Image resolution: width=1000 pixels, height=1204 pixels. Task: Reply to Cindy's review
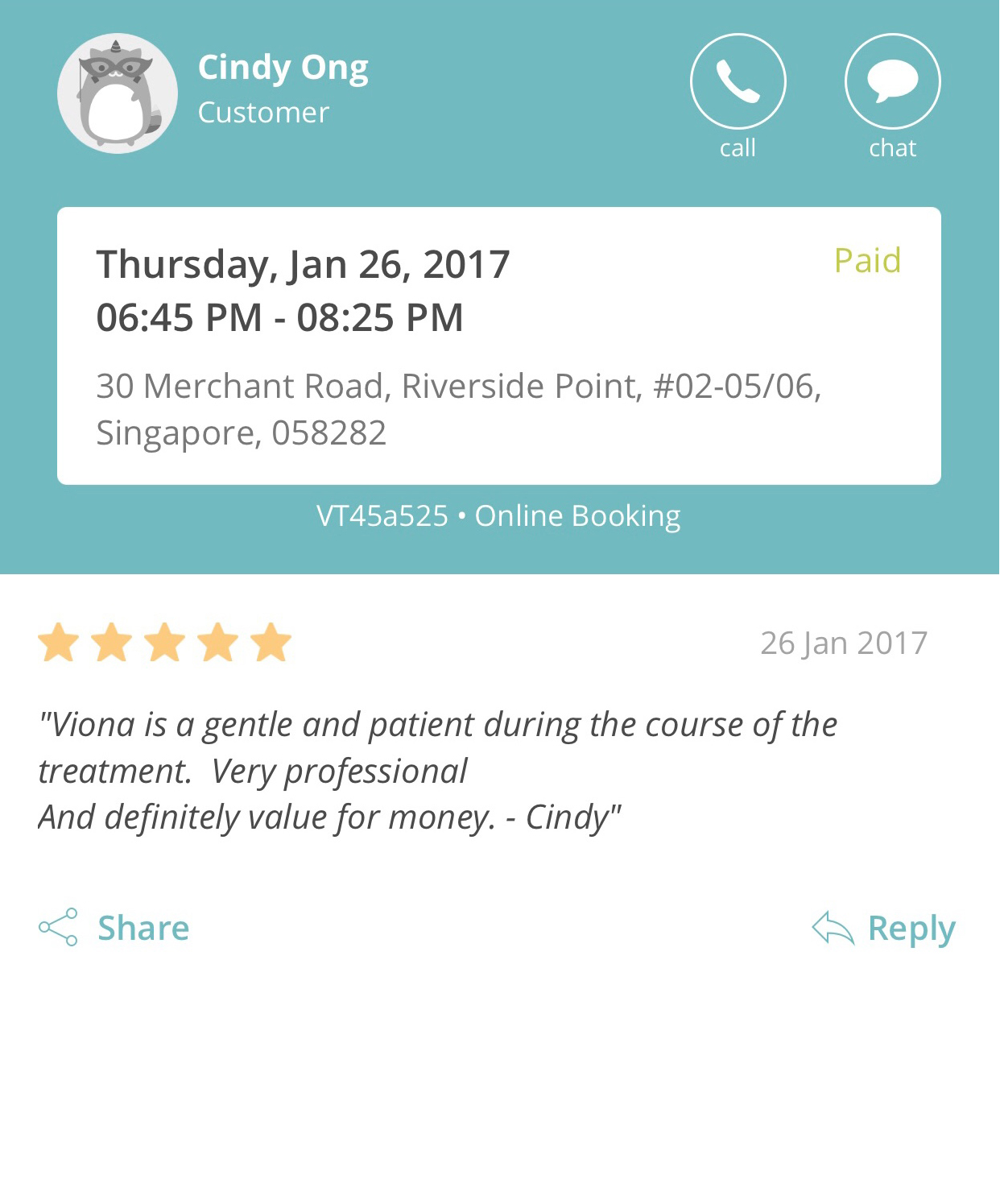(884, 928)
